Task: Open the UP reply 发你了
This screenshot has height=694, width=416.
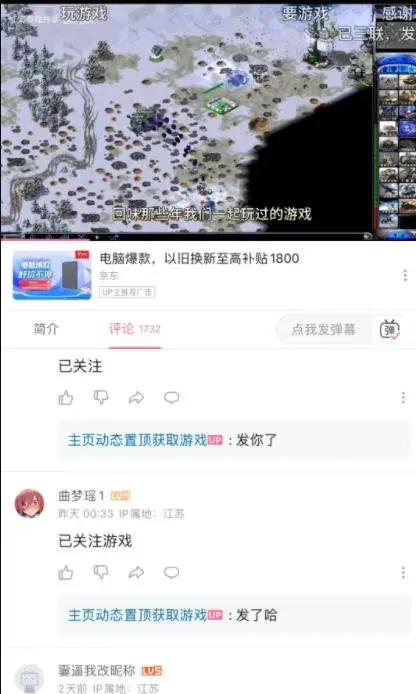Action: pyautogui.click(x=234, y=440)
